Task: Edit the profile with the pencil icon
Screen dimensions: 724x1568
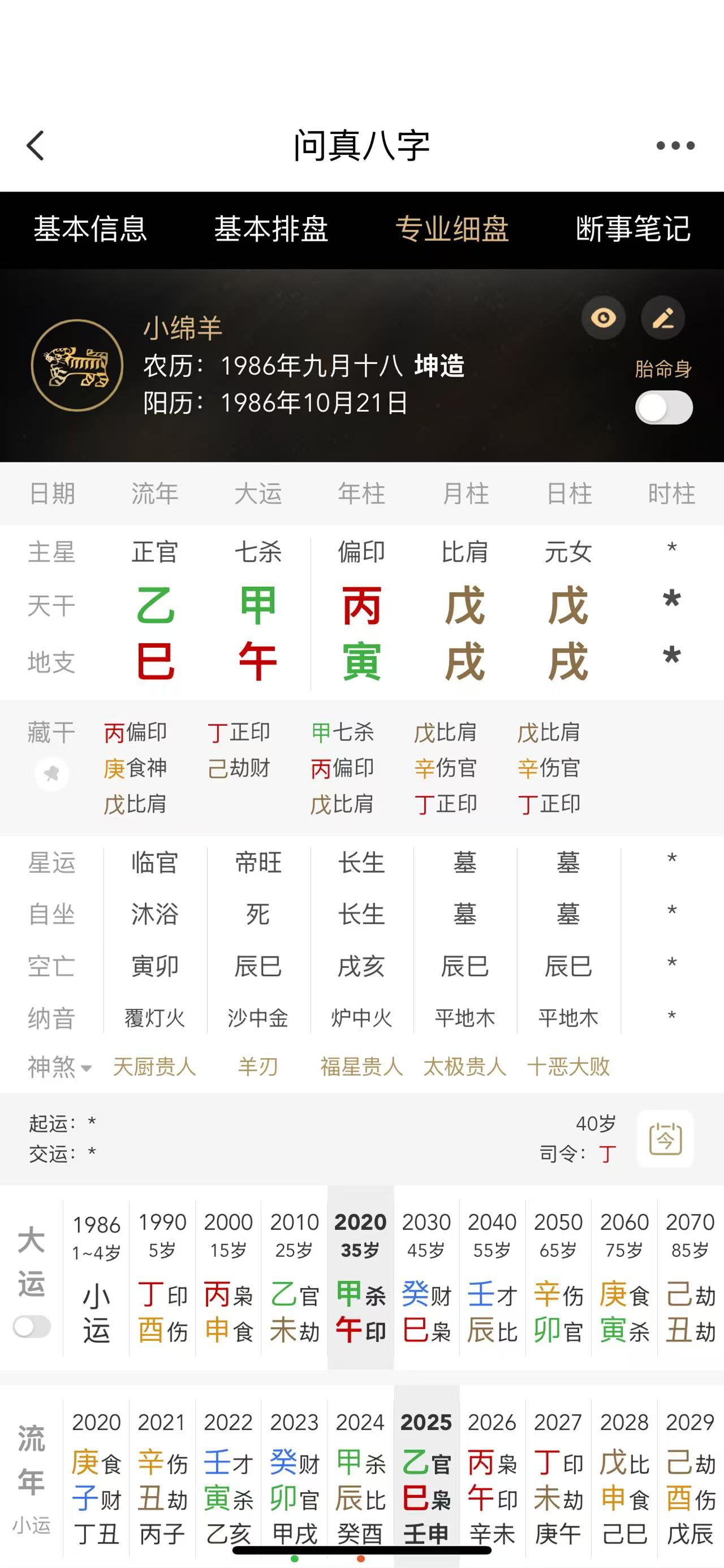Action: pyautogui.click(x=662, y=318)
